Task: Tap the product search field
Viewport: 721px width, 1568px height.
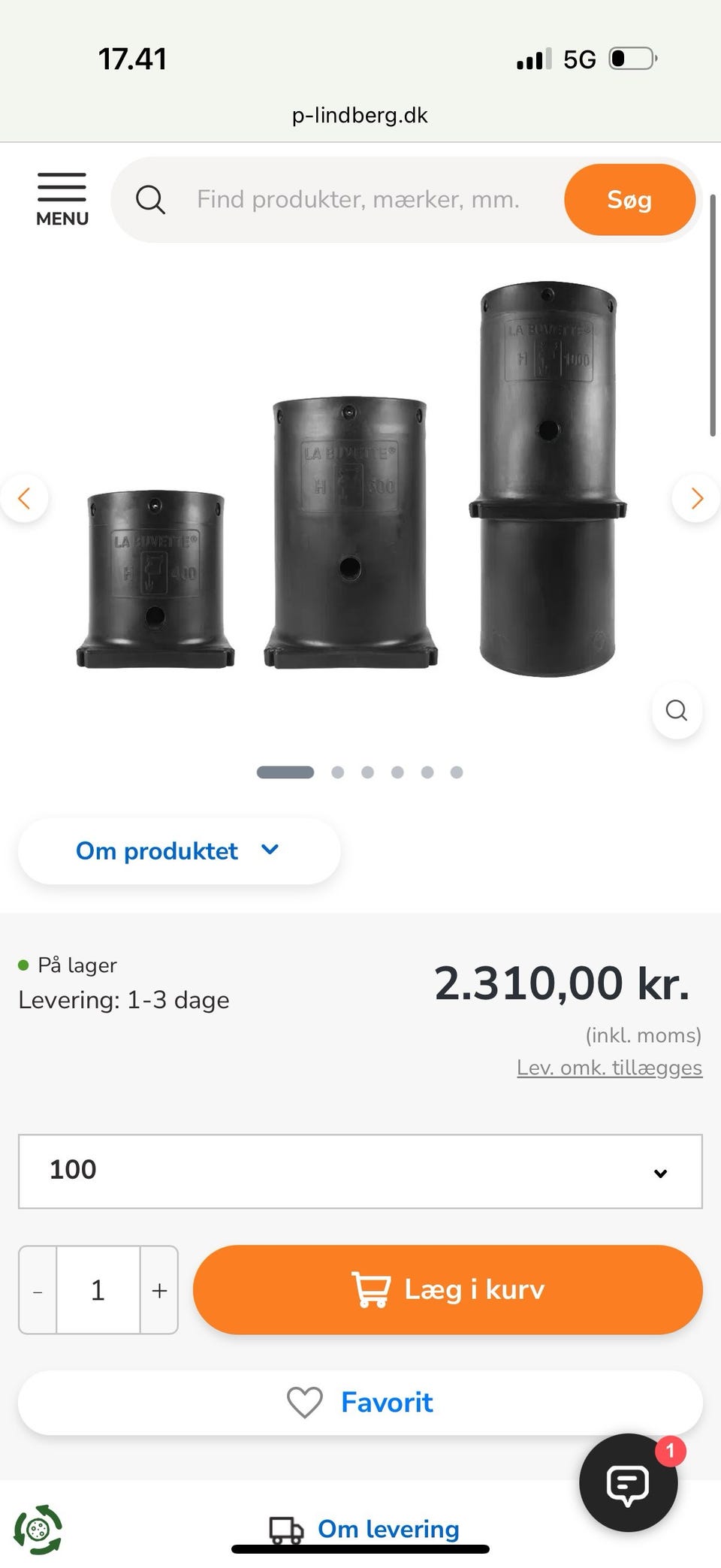Action: (x=357, y=200)
